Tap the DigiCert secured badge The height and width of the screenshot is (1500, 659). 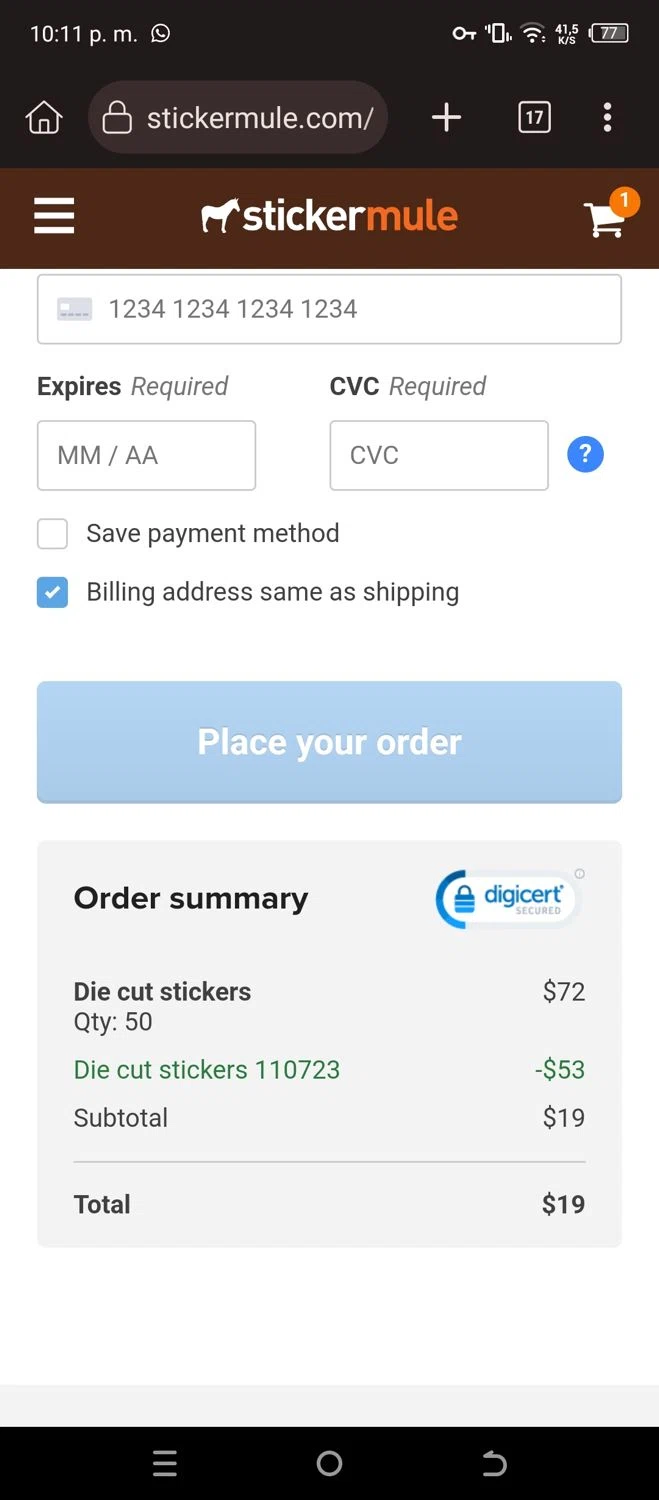tap(509, 898)
